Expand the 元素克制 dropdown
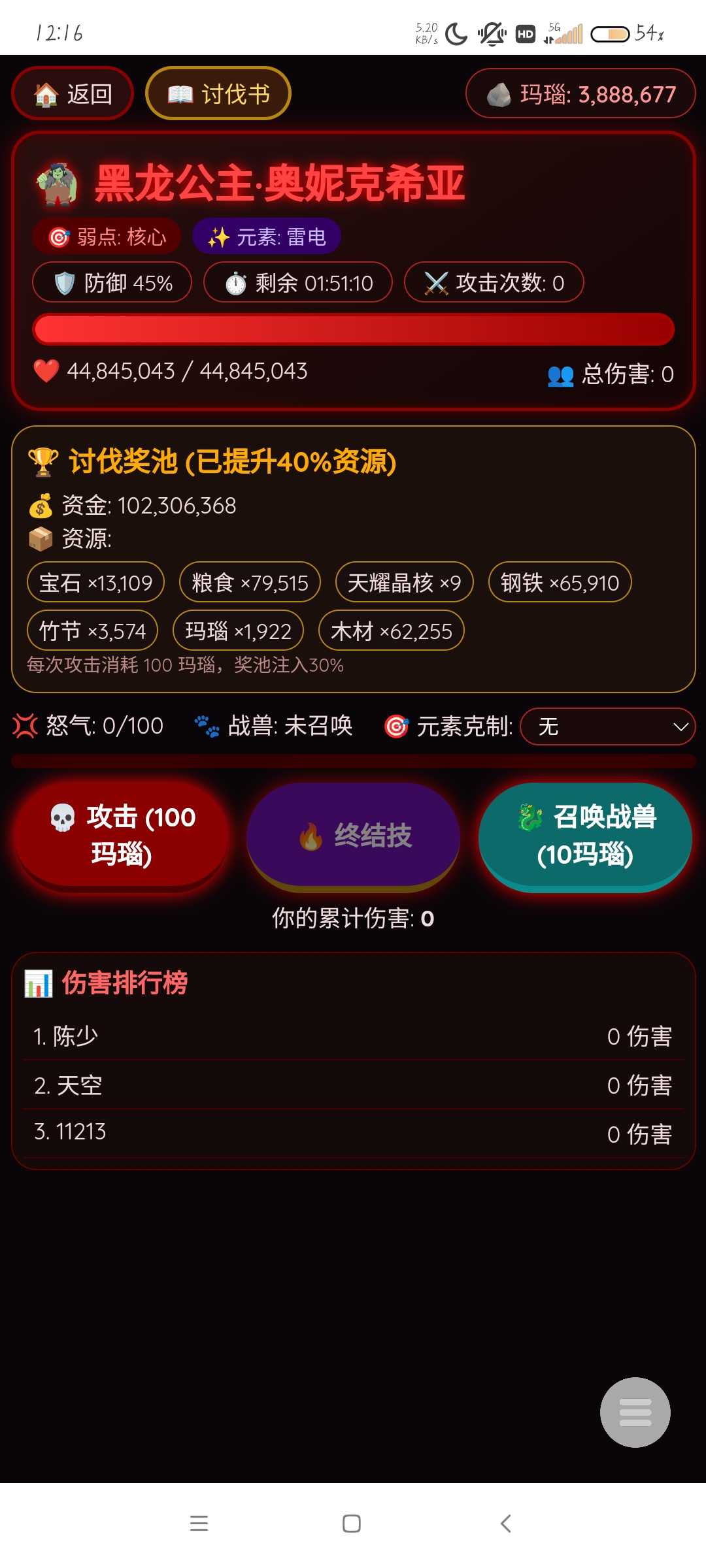Image resolution: width=706 pixels, height=1568 pixels. coord(607,727)
